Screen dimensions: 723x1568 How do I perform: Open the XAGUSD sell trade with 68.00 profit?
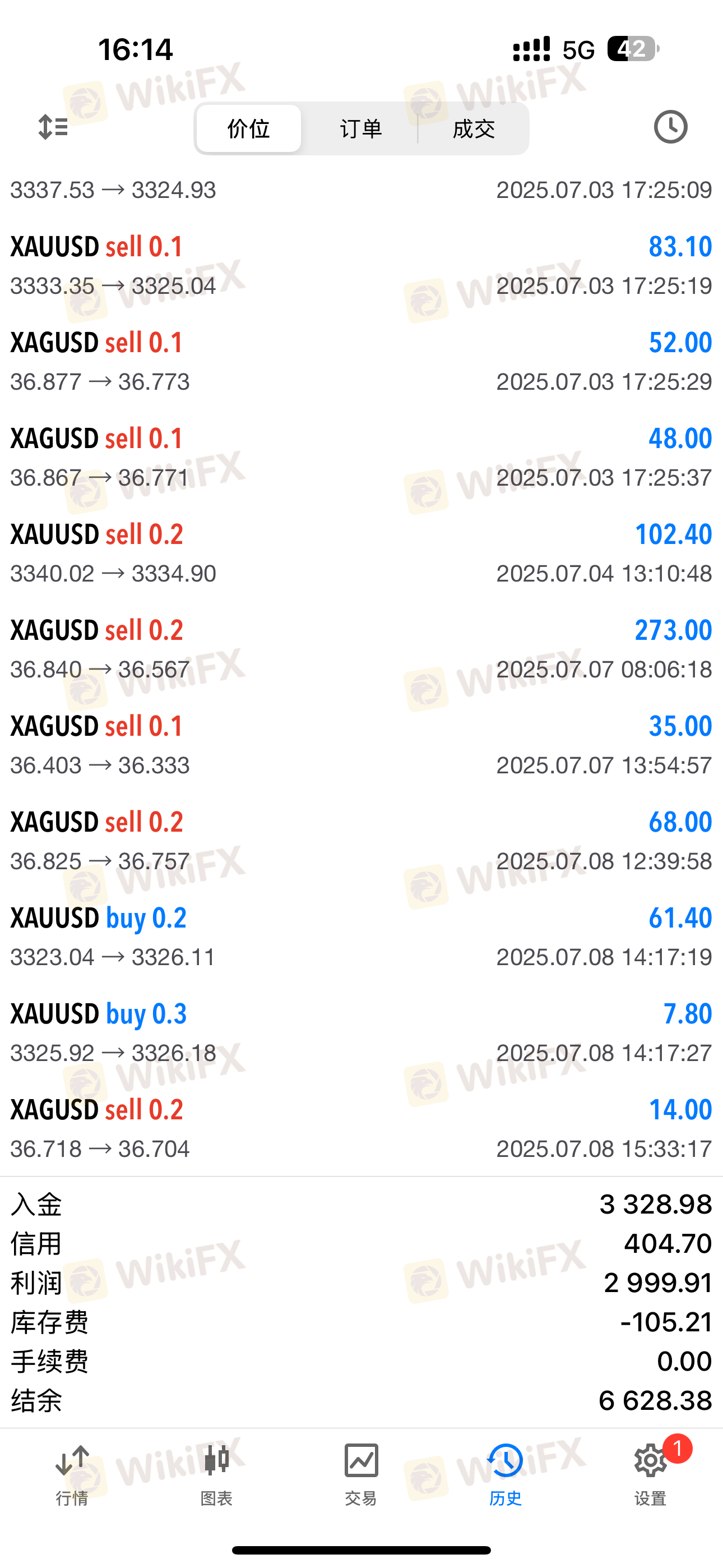[x=361, y=841]
